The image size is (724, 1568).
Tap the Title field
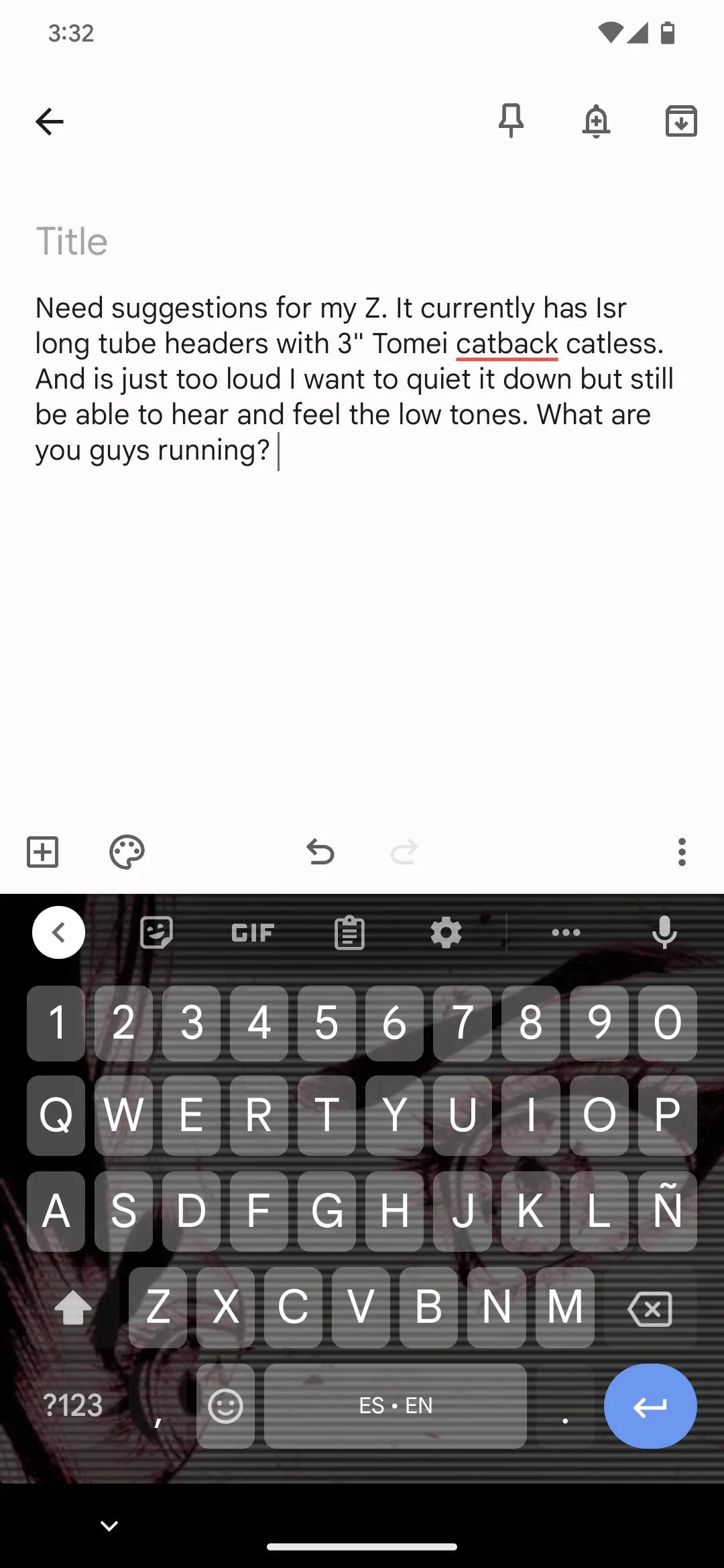click(x=201, y=241)
